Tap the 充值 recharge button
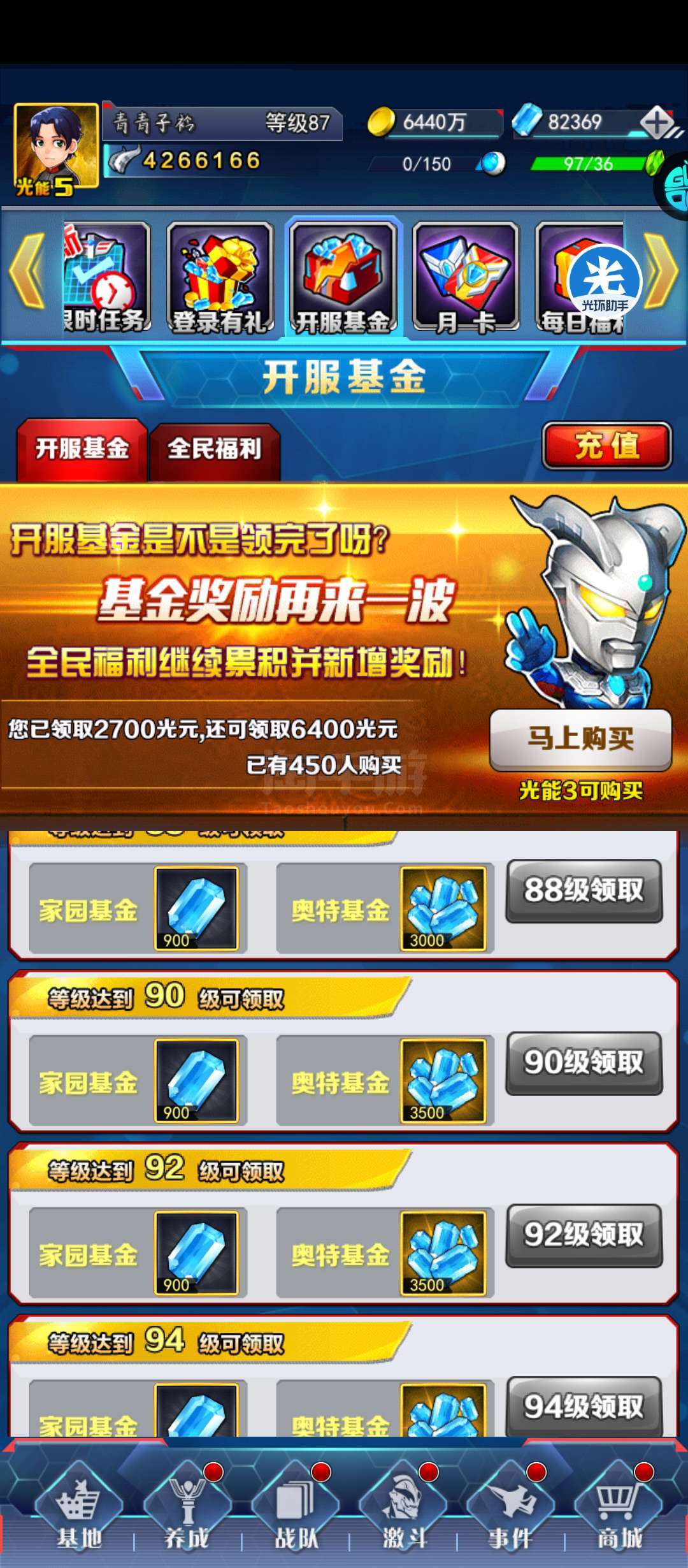Screen dimensions: 688x1568 coord(606,446)
